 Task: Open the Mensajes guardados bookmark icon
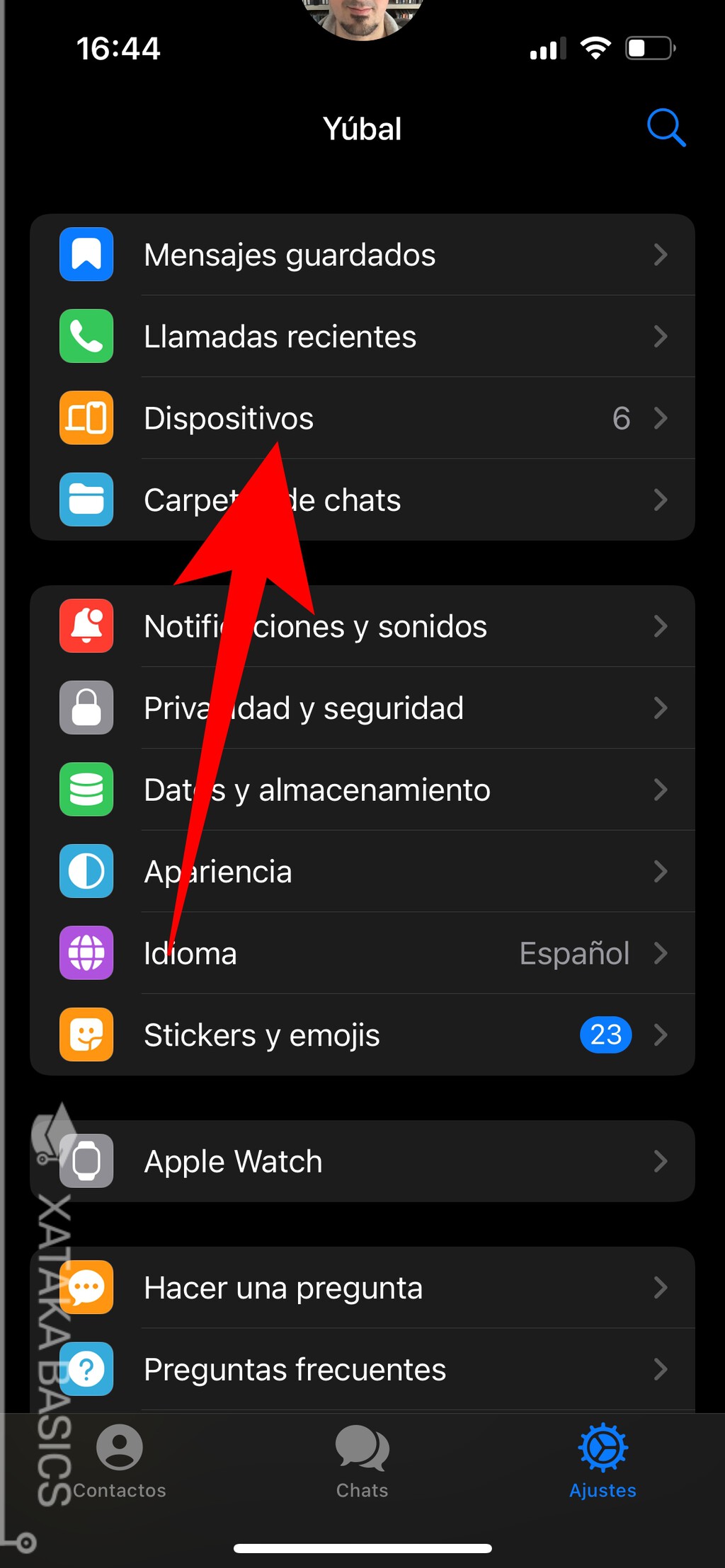point(86,255)
